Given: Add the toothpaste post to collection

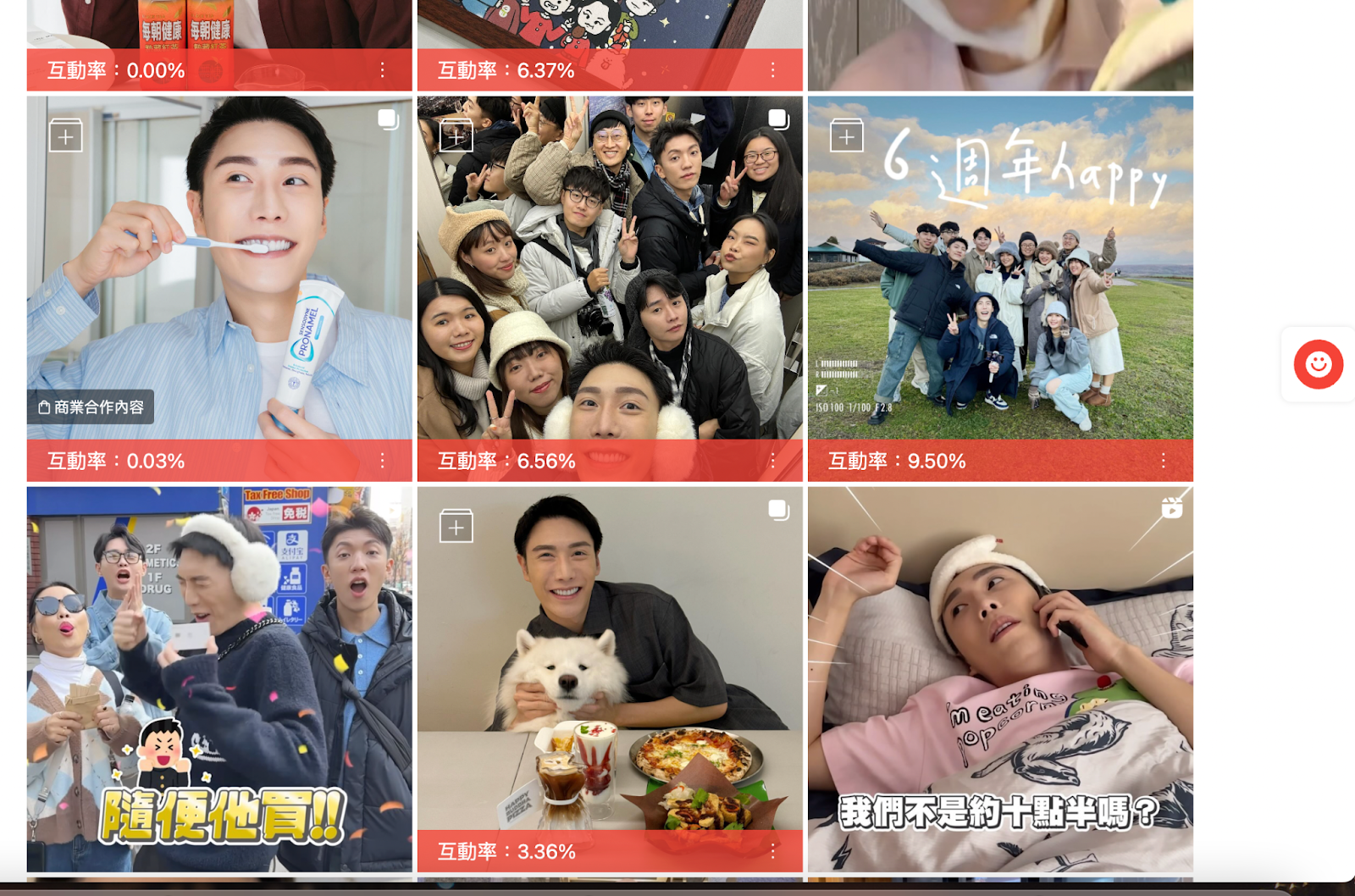Looking at the screenshot, I should coord(65,136).
